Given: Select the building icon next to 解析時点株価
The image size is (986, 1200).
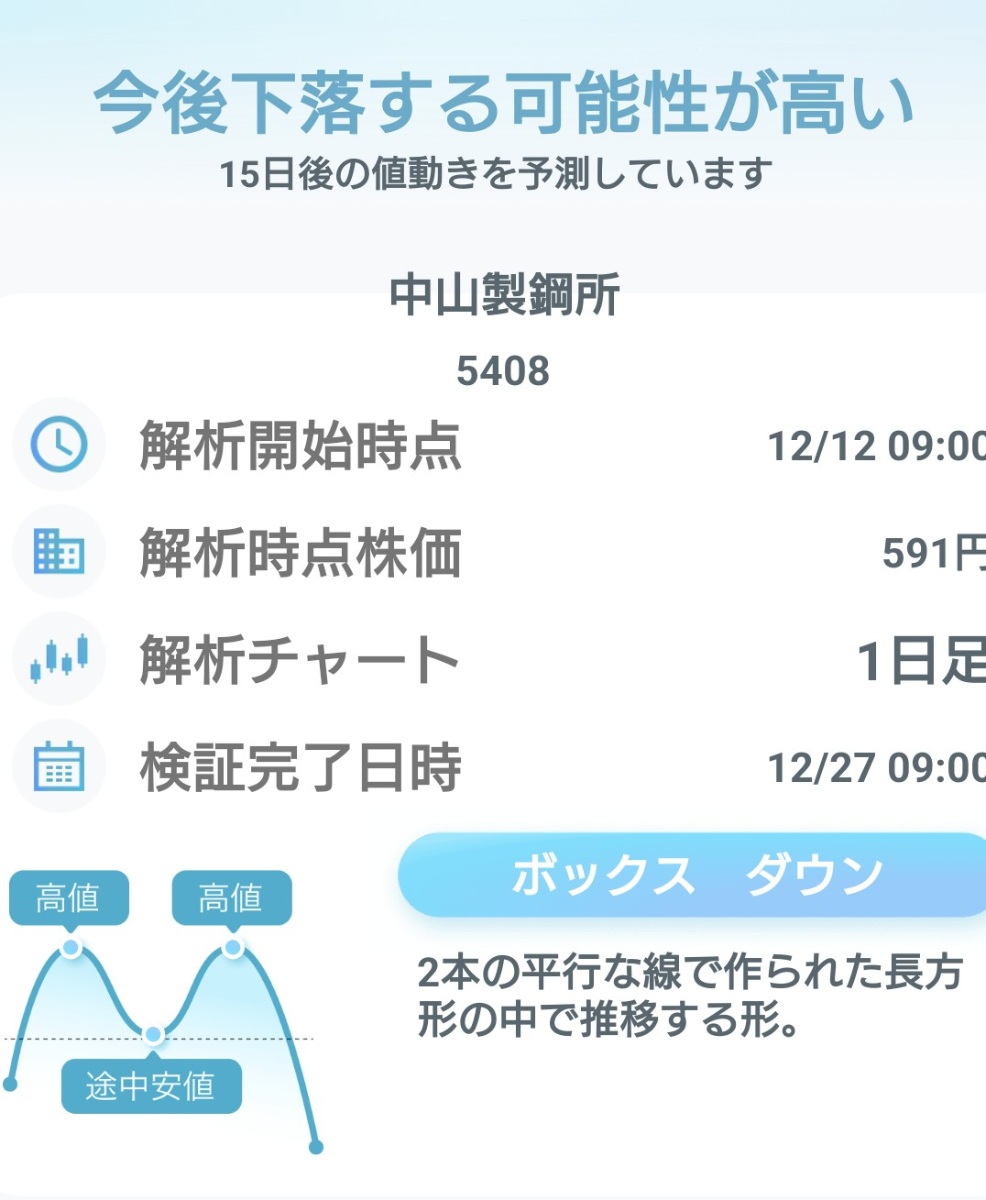Looking at the screenshot, I should pos(58,551).
